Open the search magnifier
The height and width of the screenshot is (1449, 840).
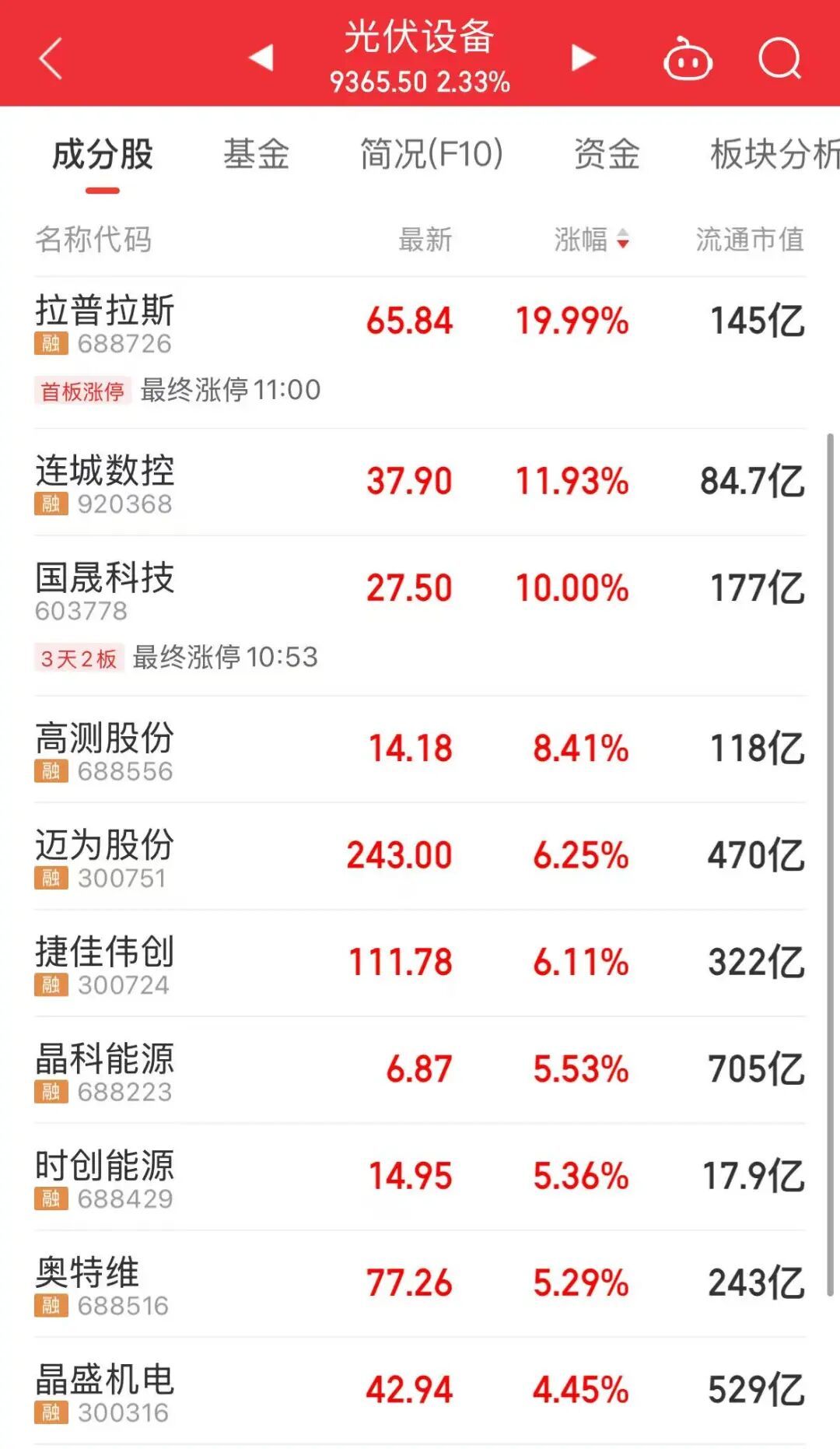point(779,59)
